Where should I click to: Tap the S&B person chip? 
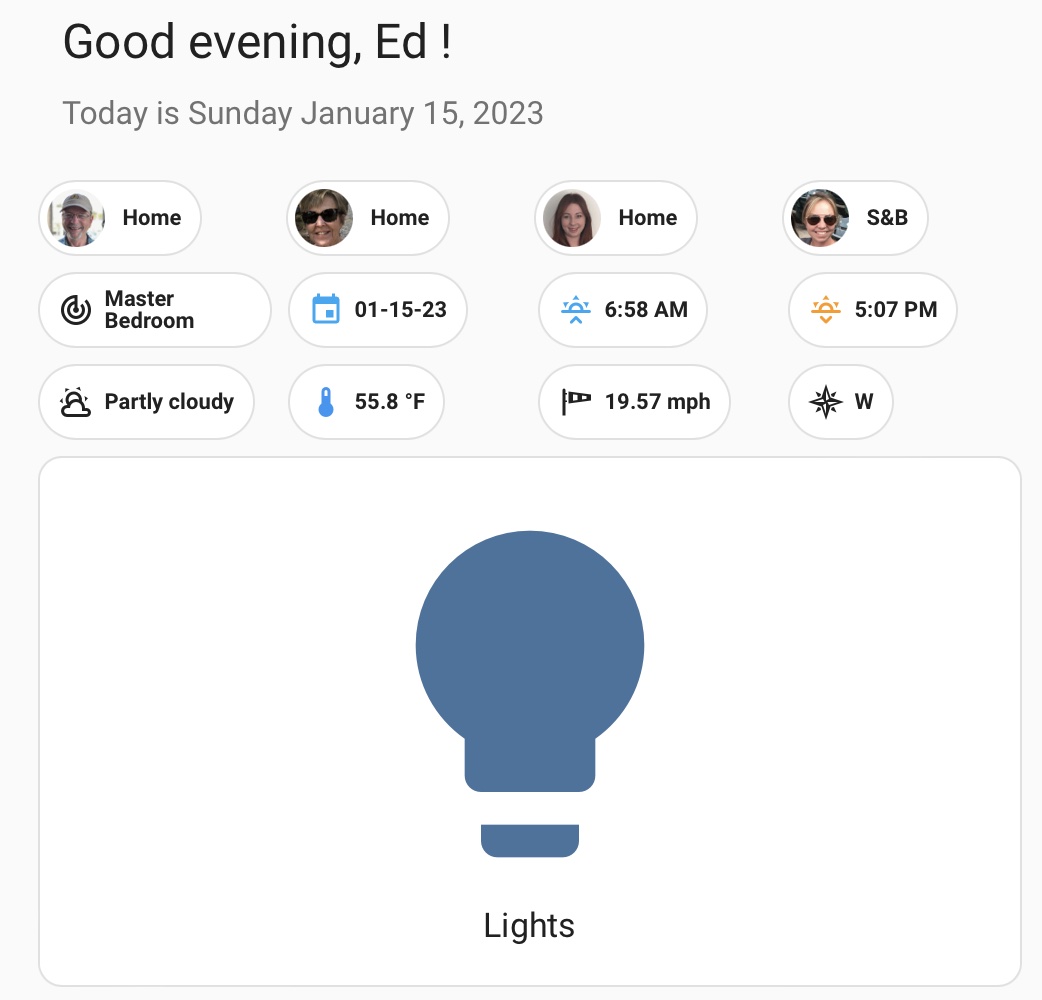tap(855, 218)
